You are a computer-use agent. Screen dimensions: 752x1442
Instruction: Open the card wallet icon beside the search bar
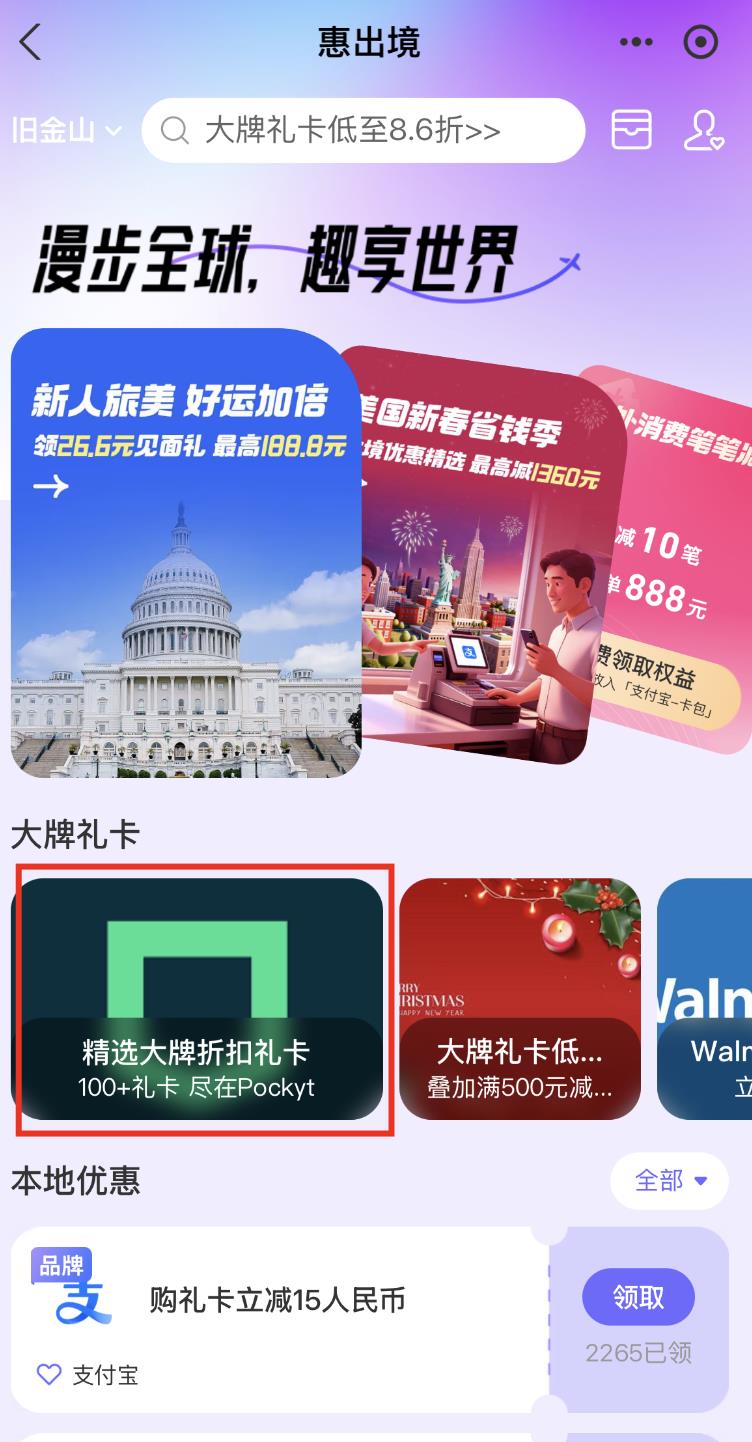tap(631, 130)
